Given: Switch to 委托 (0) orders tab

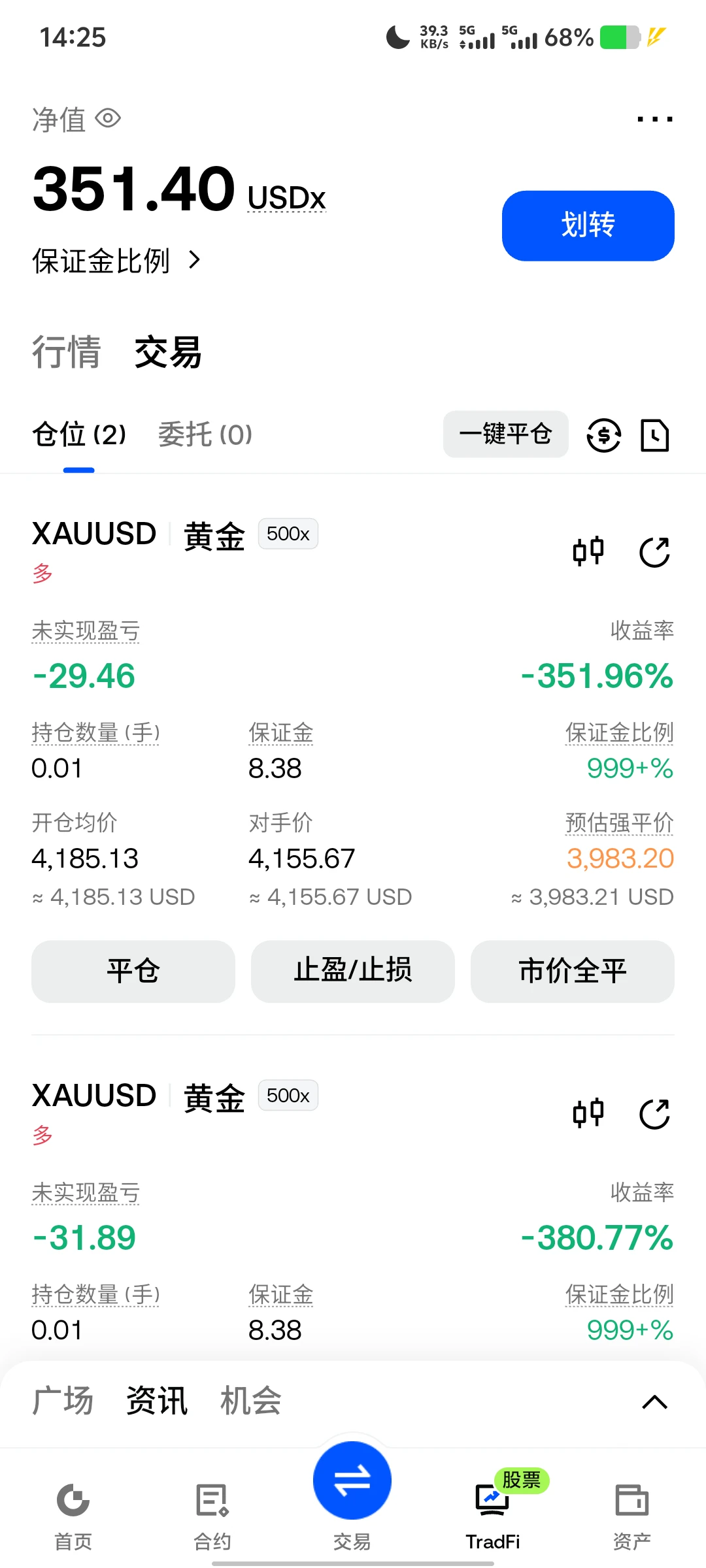Looking at the screenshot, I should click(205, 434).
